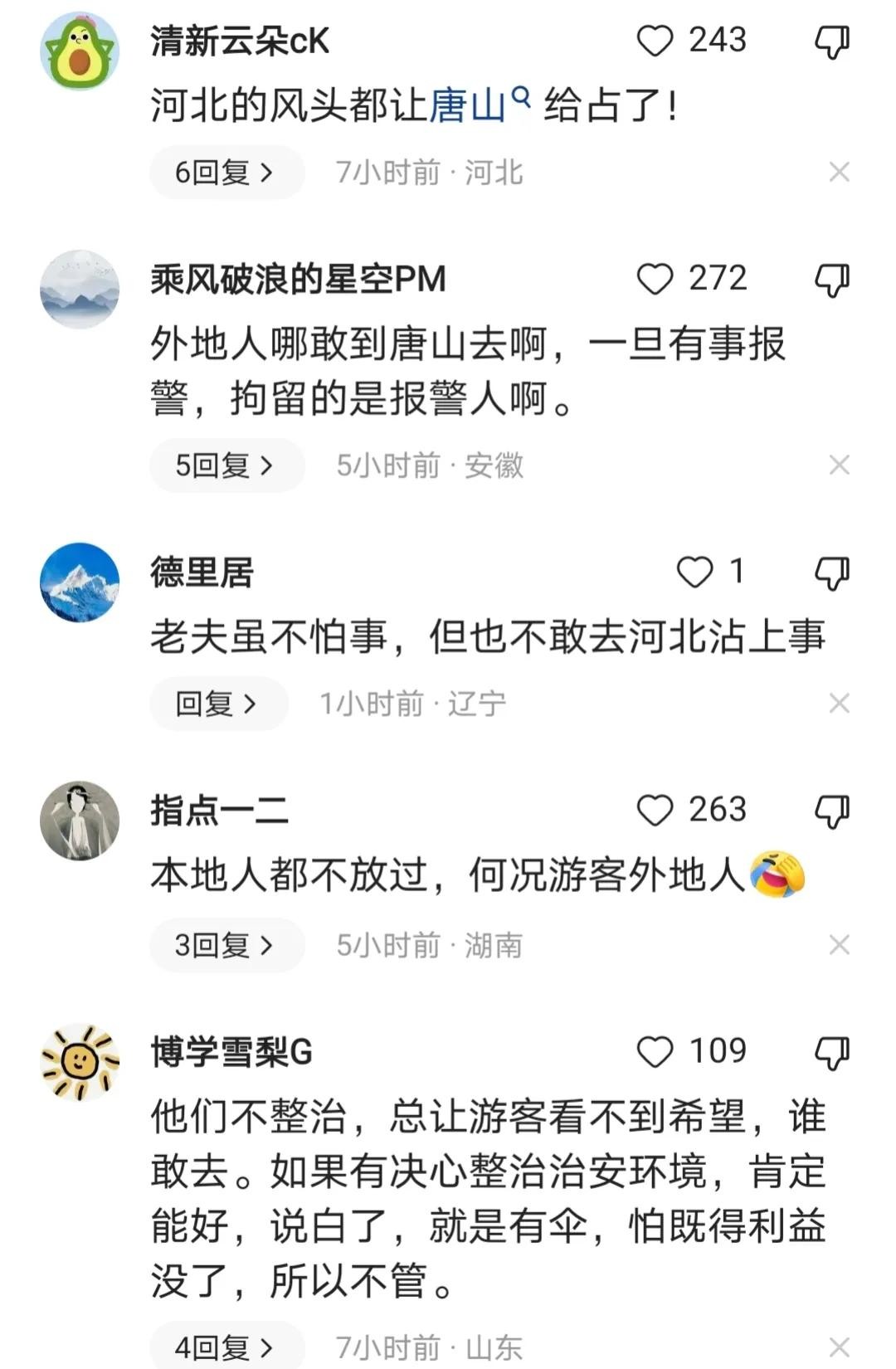The image size is (896, 1369).
Task: Dislike the comment by 指点一二
Action: pos(831,811)
